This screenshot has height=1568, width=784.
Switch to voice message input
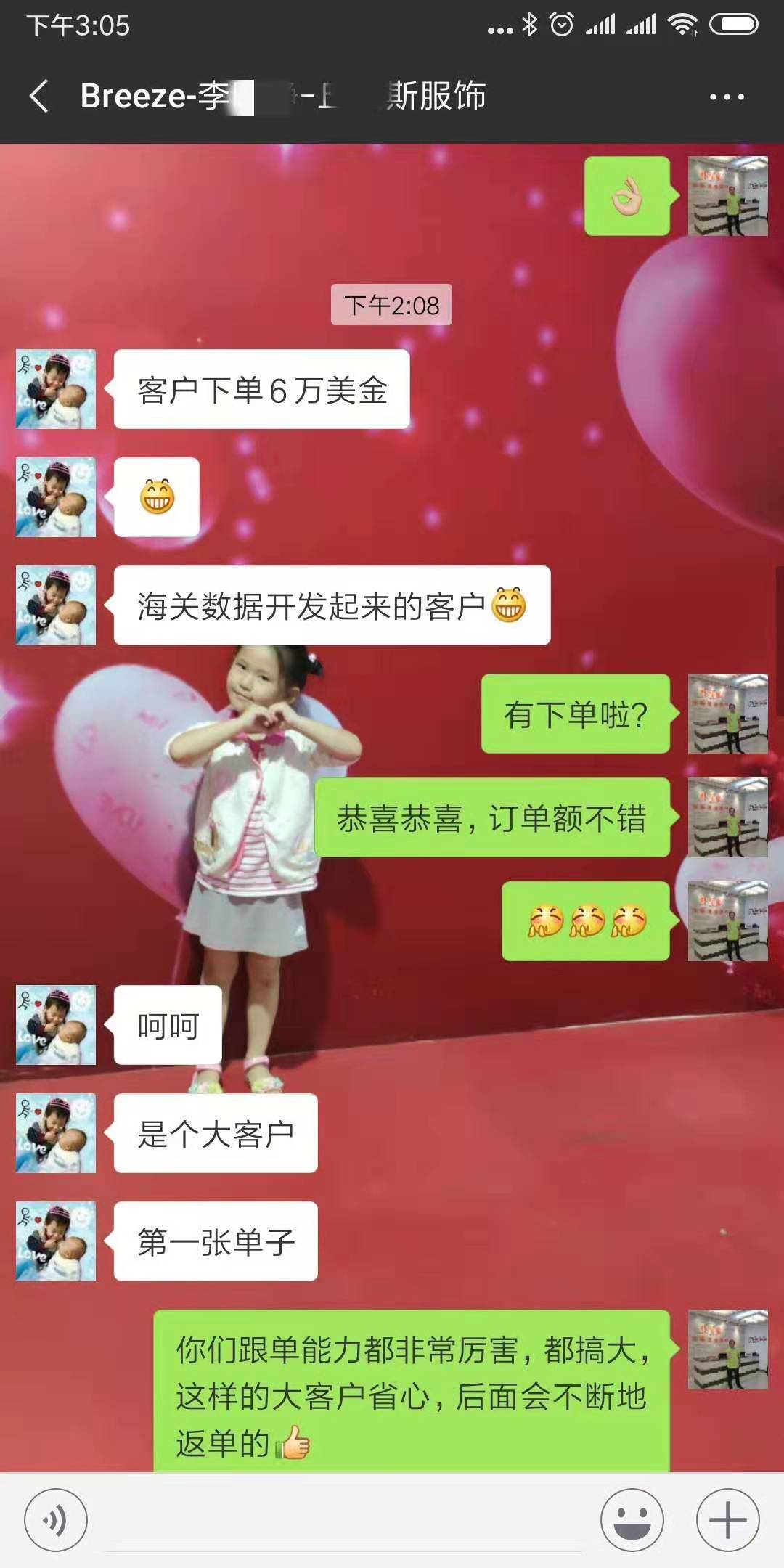(x=56, y=1519)
